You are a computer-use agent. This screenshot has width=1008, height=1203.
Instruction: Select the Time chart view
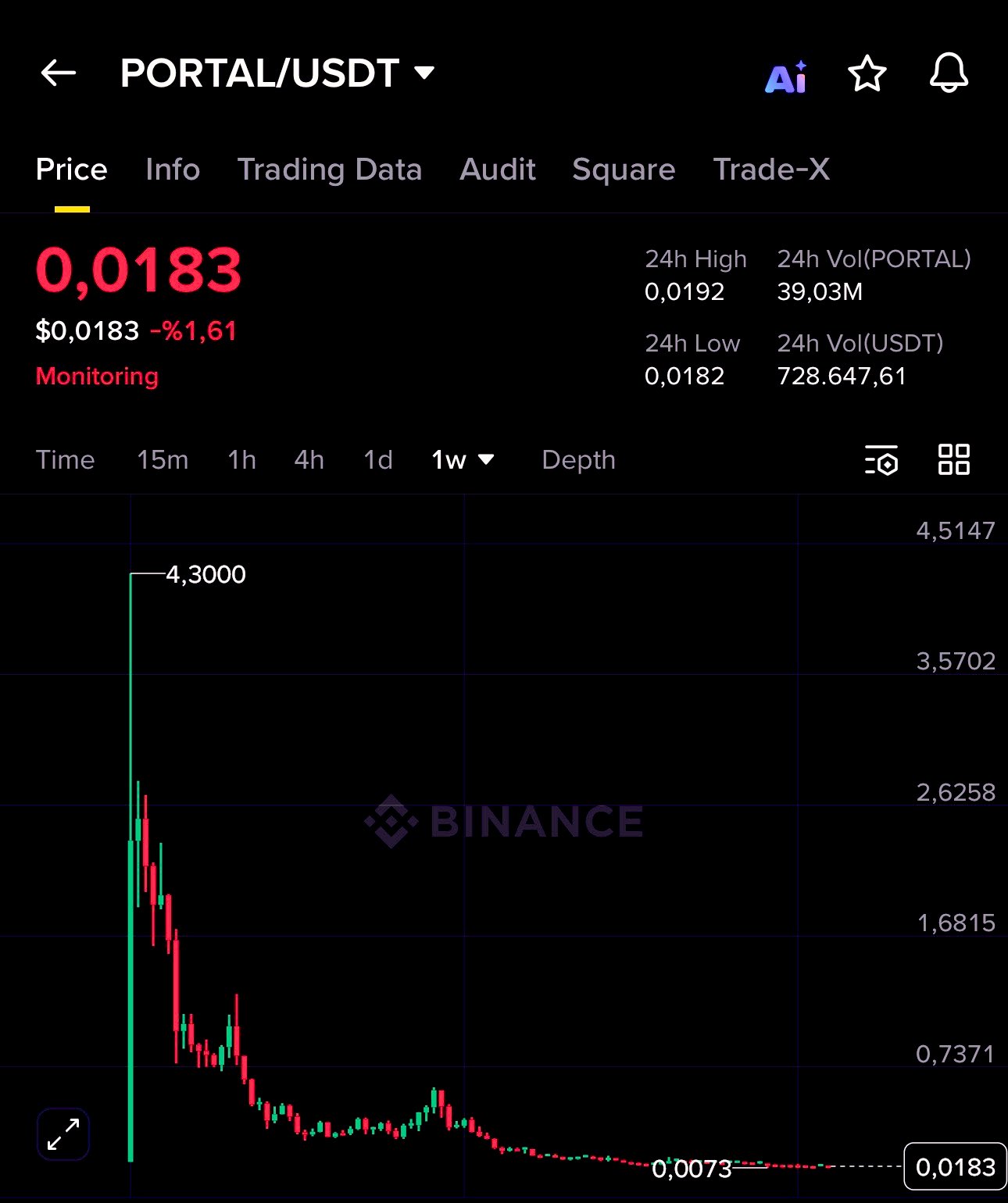pyautogui.click(x=65, y=460)
